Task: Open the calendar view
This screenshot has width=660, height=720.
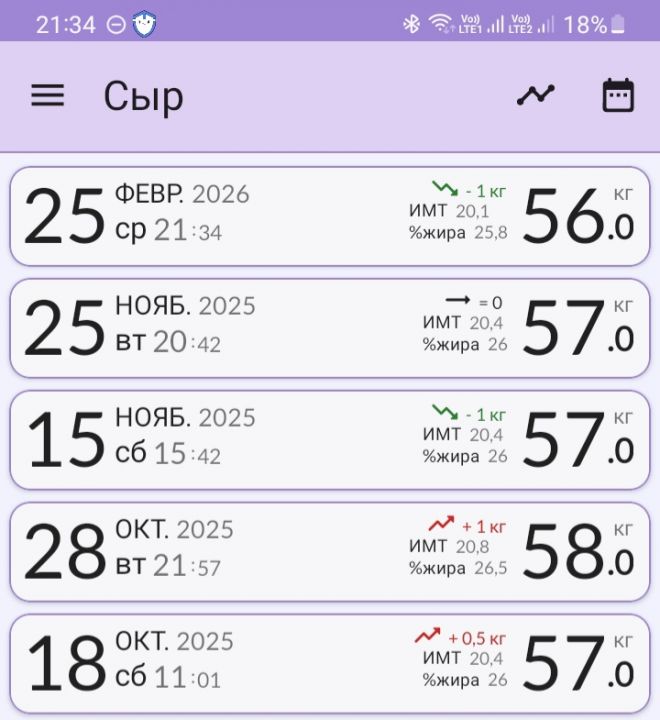Action: [x=618, y=96]
